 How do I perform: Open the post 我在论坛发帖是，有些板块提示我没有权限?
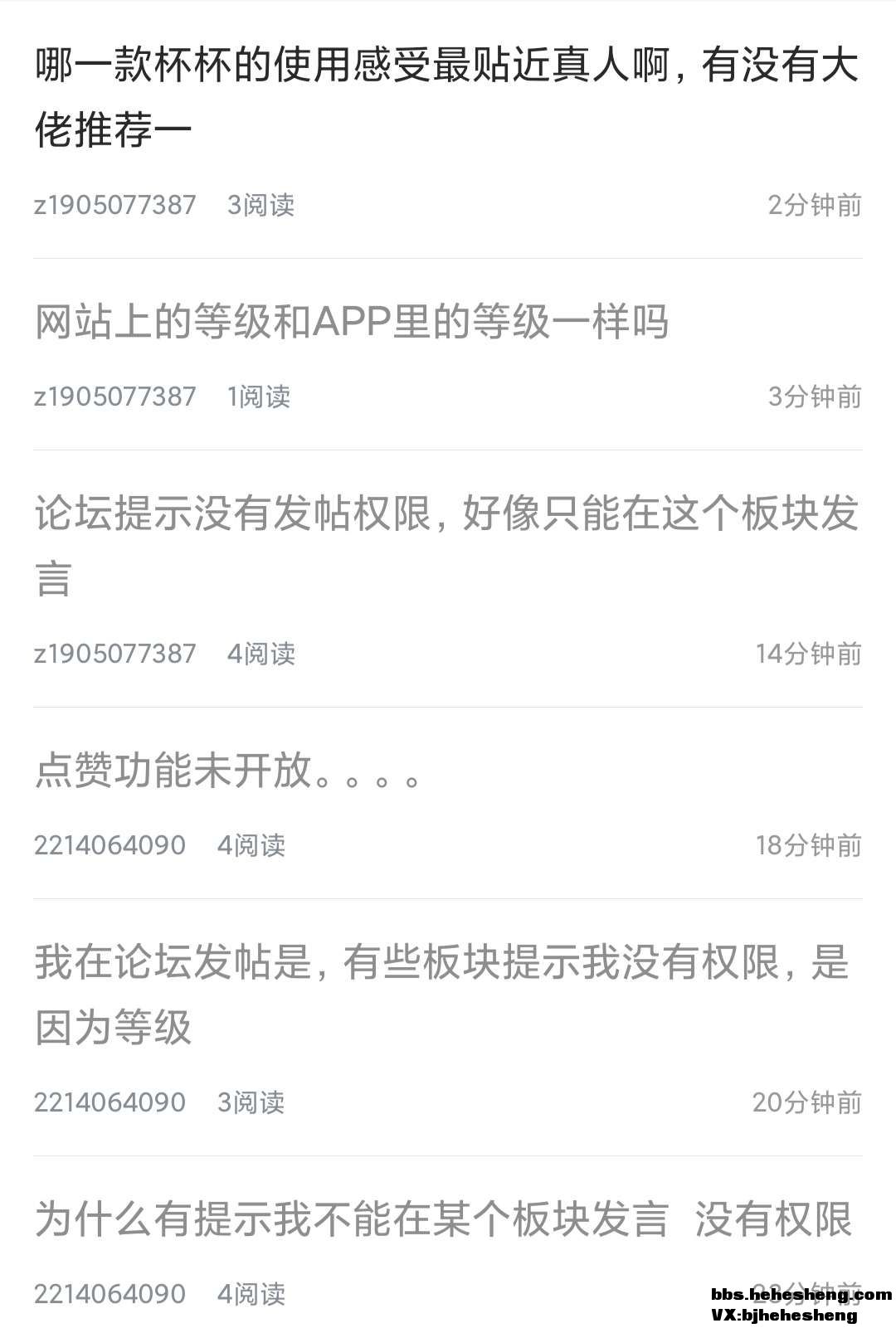pyautogui.click(x=441, y=994)
